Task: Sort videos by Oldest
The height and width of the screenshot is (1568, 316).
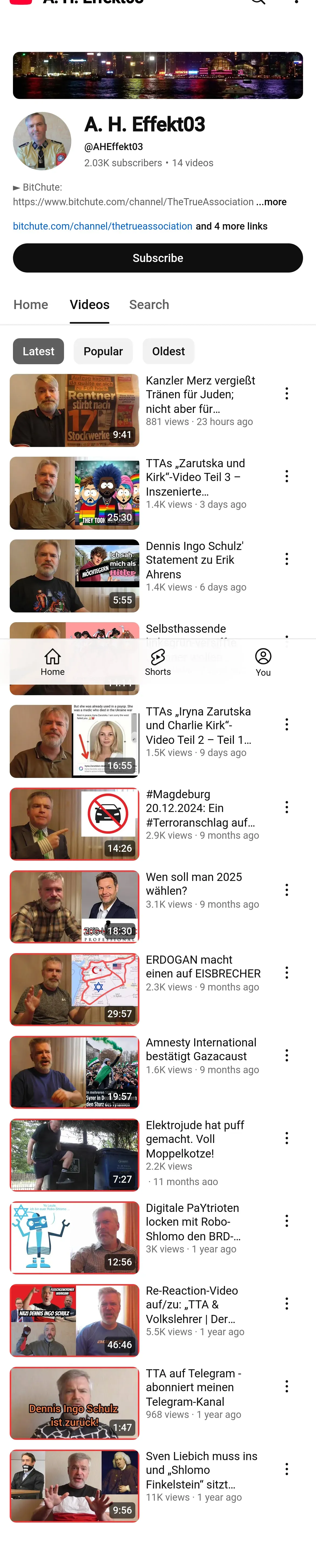Action: pos(168,351)
